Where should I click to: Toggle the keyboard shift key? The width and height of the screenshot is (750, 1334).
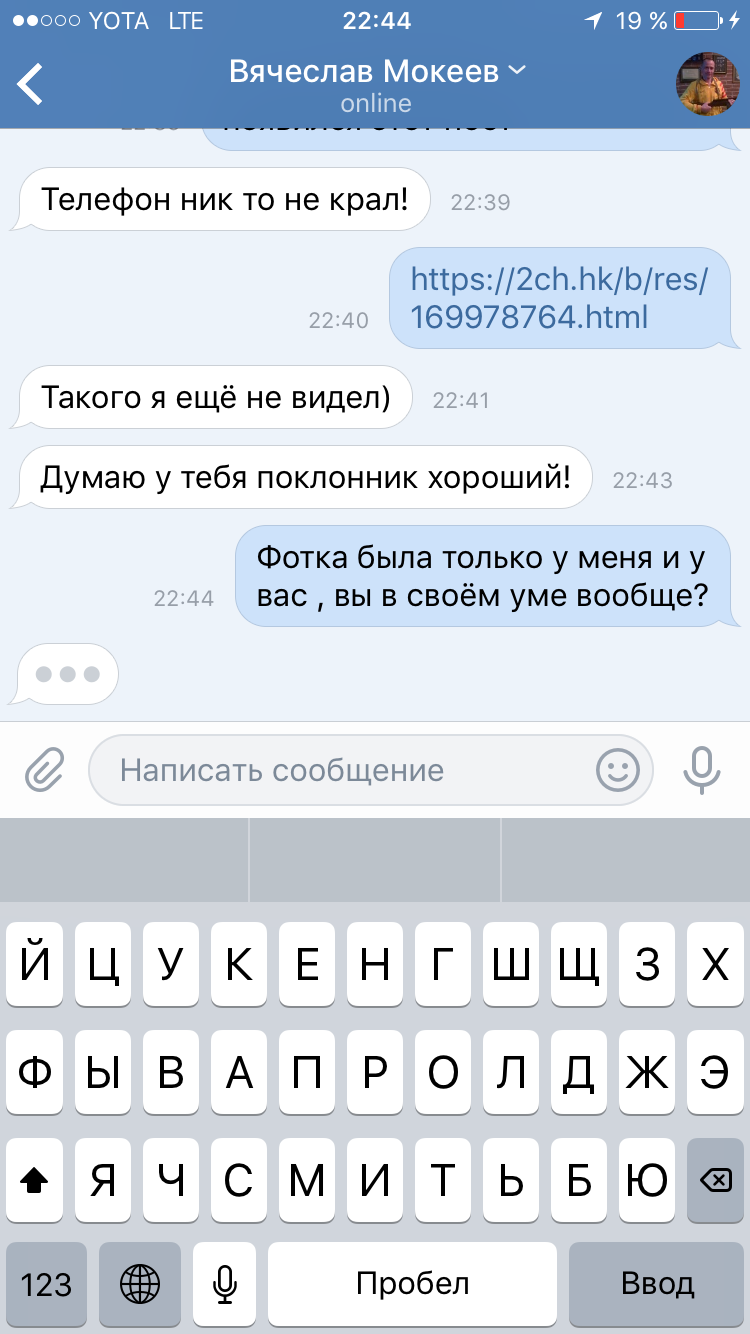[35, 1181]
